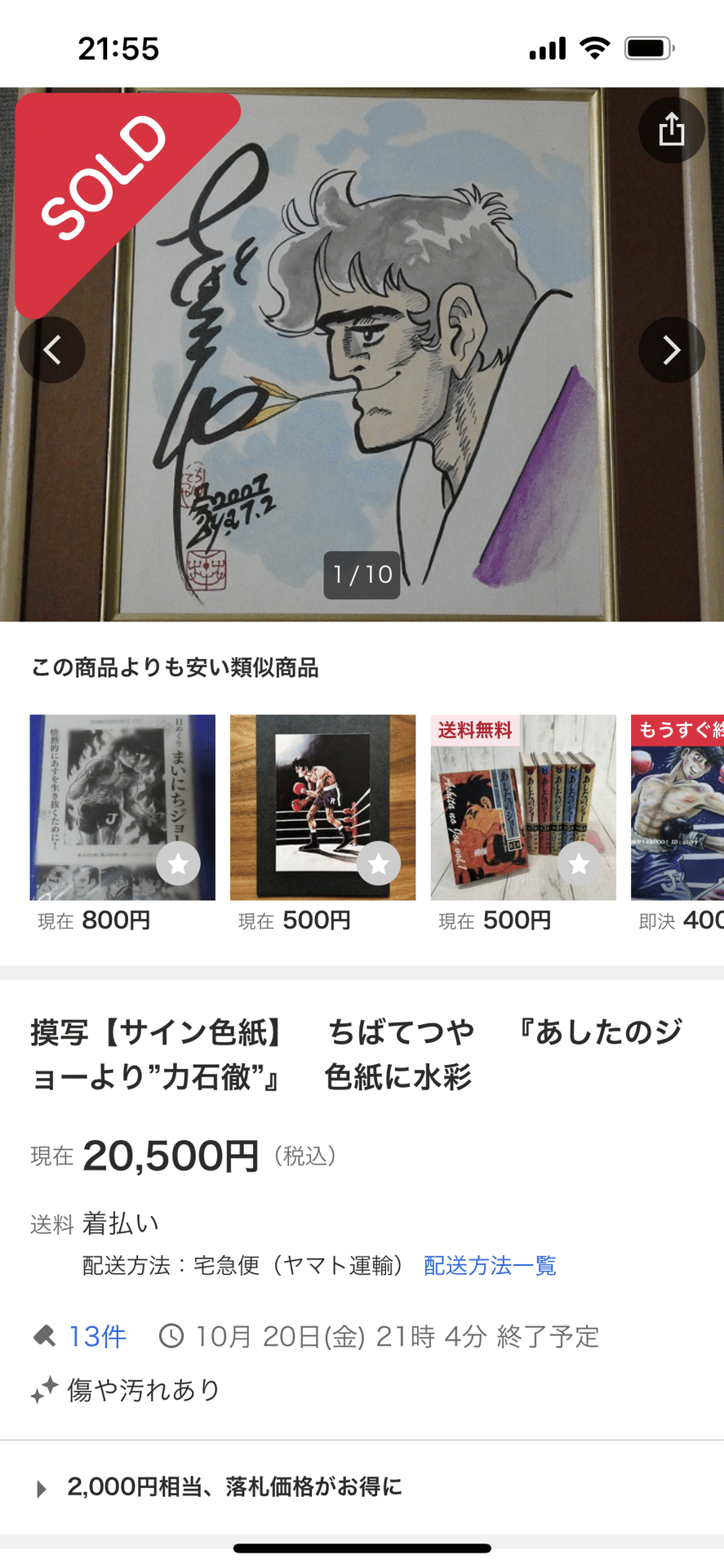
Task: Open the share sheet for this listing
Action: click(x=672, y=129)
